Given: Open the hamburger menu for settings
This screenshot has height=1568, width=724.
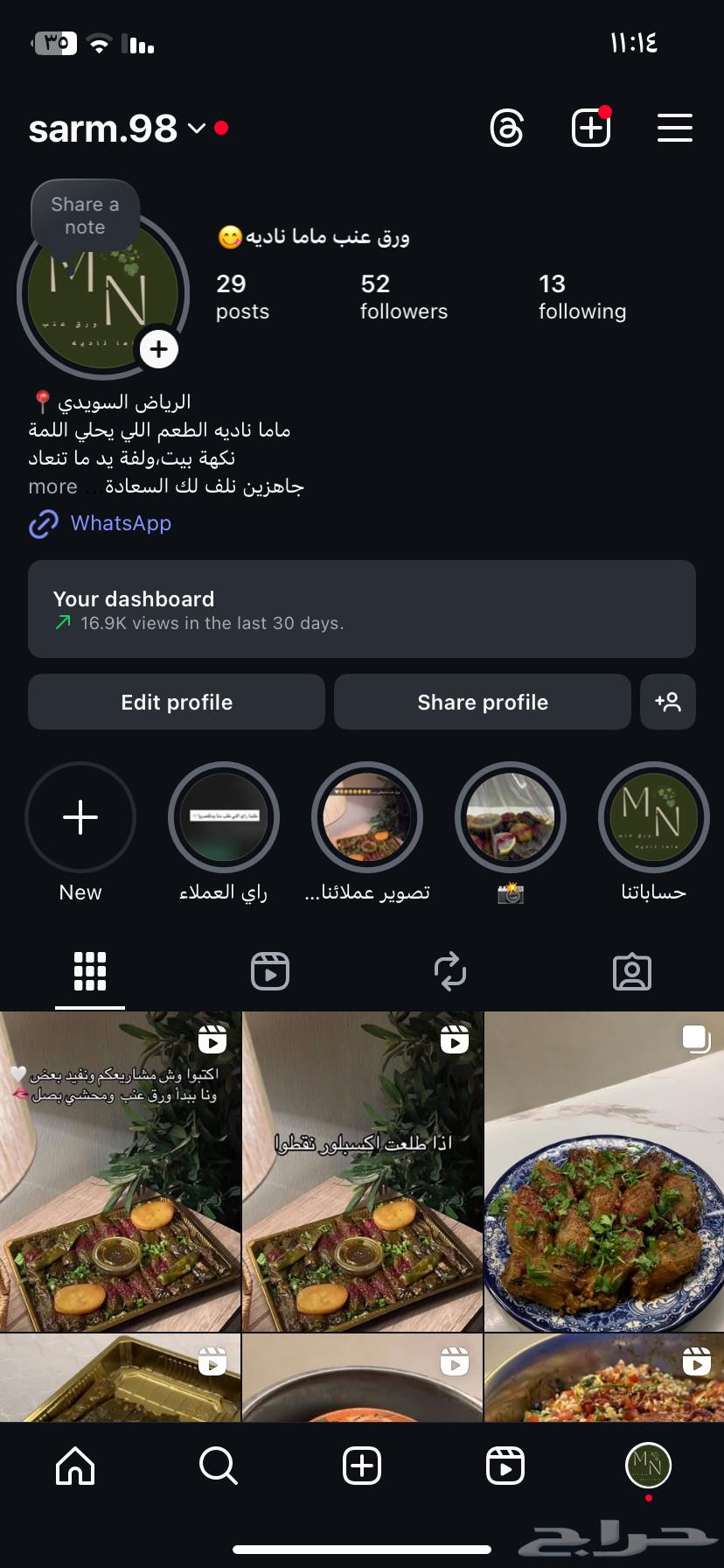Looking at the screenshot, I should 674,128.
